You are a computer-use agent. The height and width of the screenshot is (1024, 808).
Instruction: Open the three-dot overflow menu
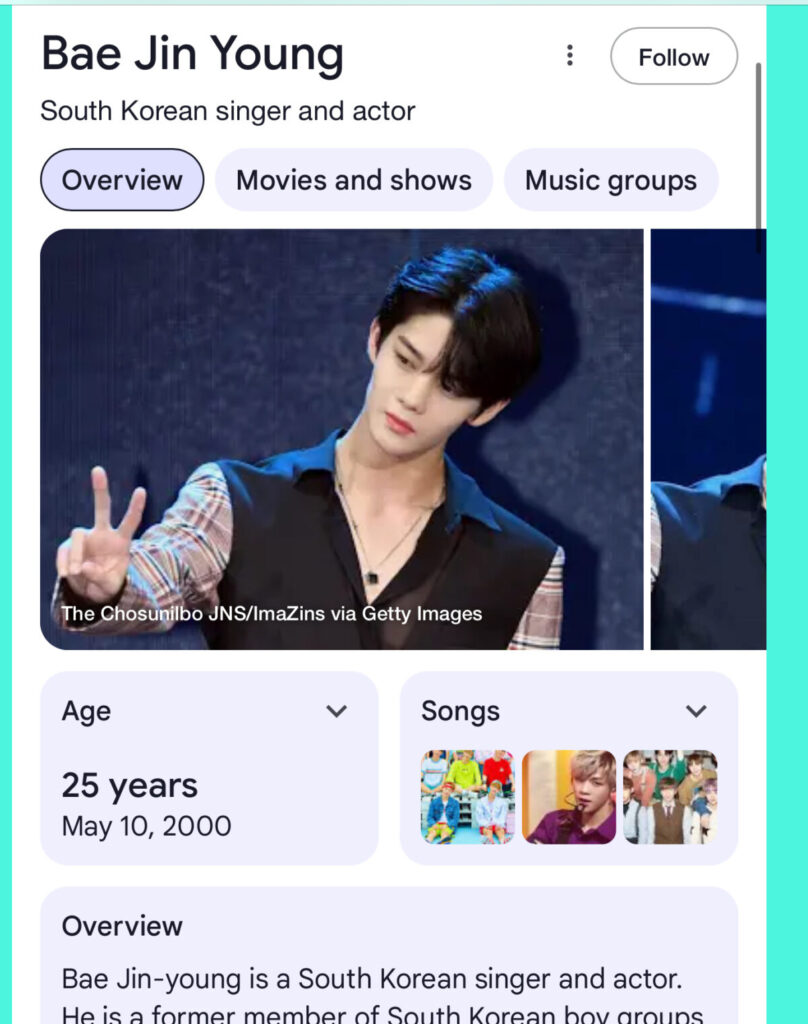pyautogui.click(x=570, y=56)
